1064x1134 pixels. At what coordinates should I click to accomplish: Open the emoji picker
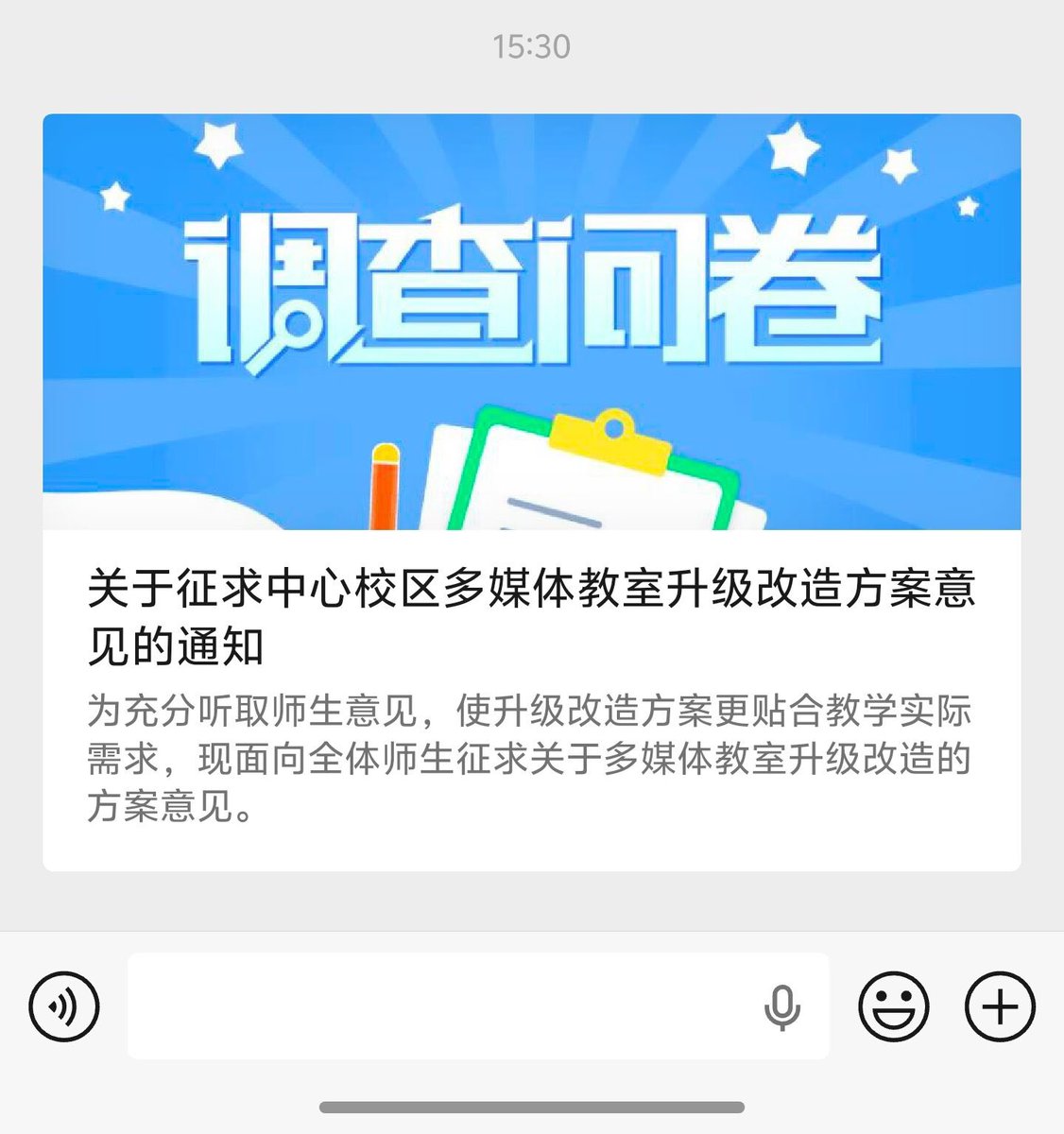(894, 1006)
